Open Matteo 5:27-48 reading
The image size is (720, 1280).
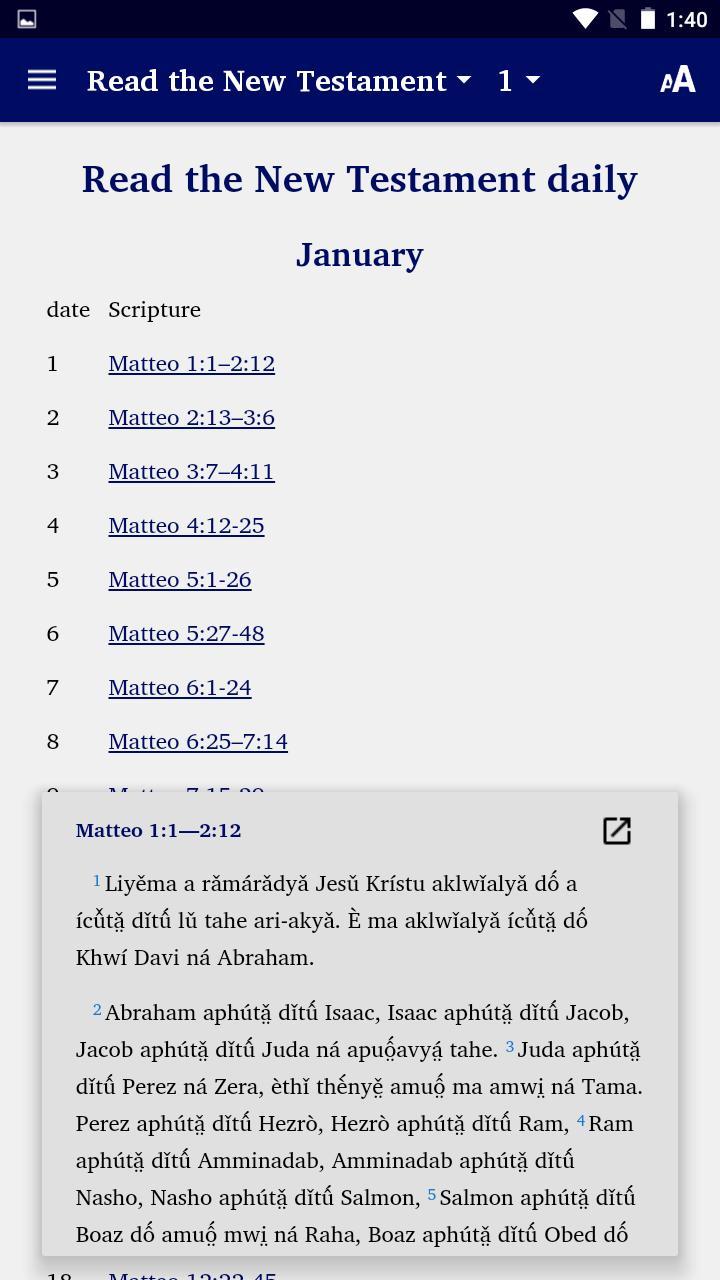[x=186, y=633]
